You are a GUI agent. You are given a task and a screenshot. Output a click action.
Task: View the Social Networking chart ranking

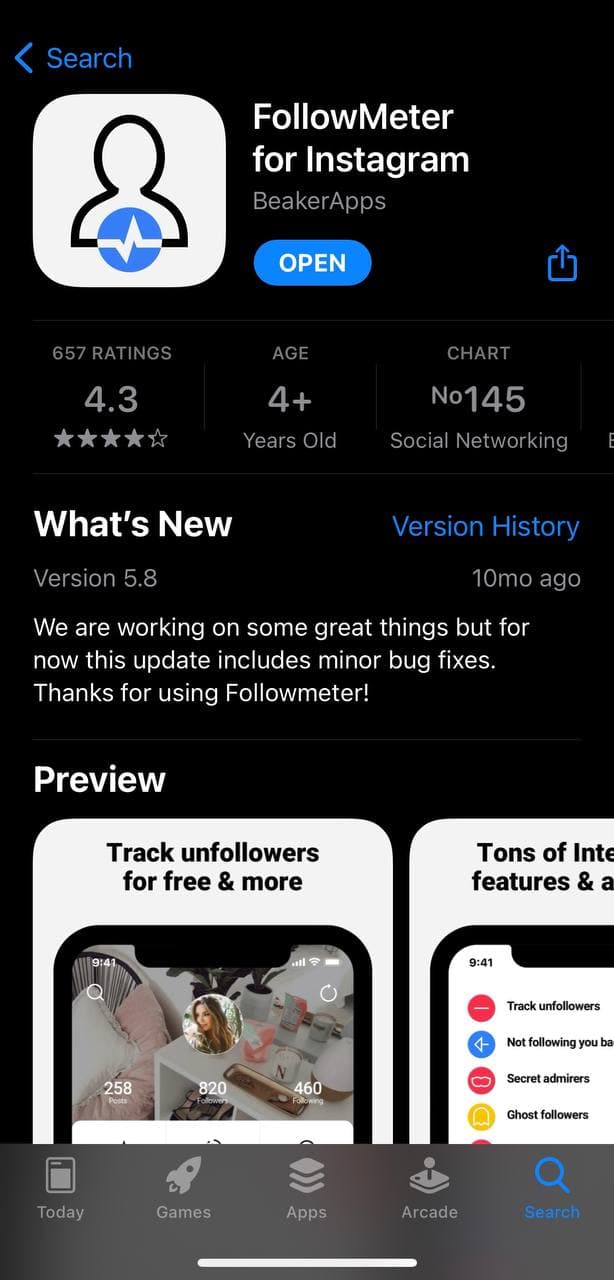pyautogui.click(x=478, y=397)
